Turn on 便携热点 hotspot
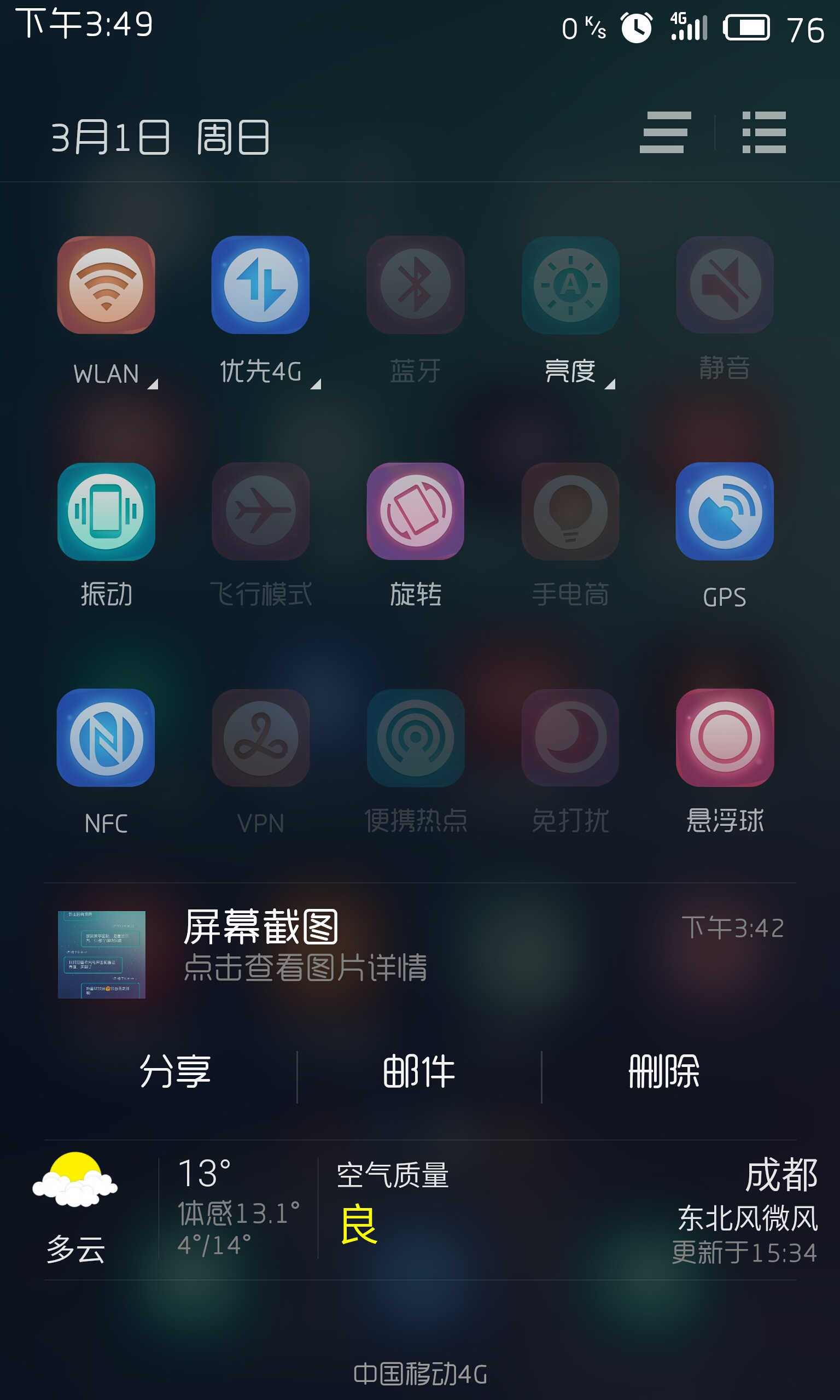Screen dimensions: 840x1400 [416, 738]
